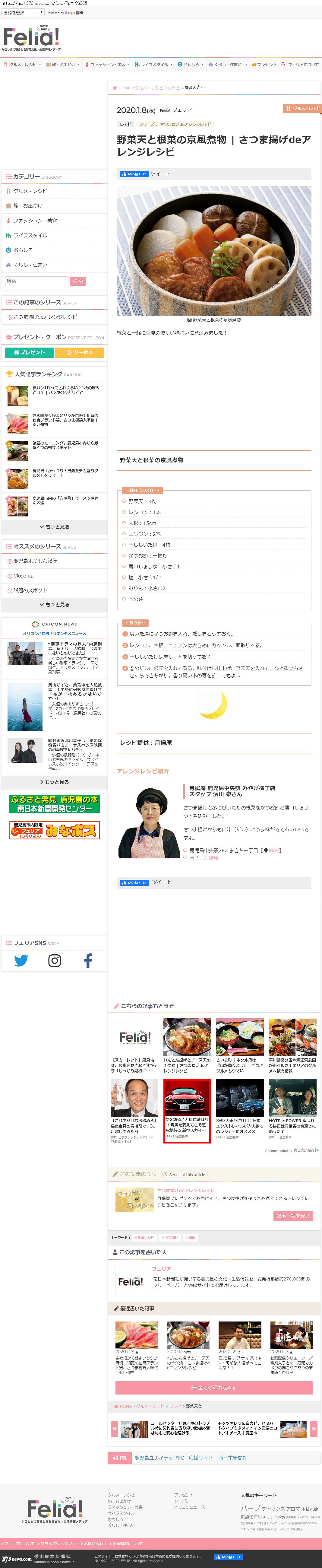Open Felia's Facebook page
The height and width of the screenshot is (1568, 322).
point(88,961)
